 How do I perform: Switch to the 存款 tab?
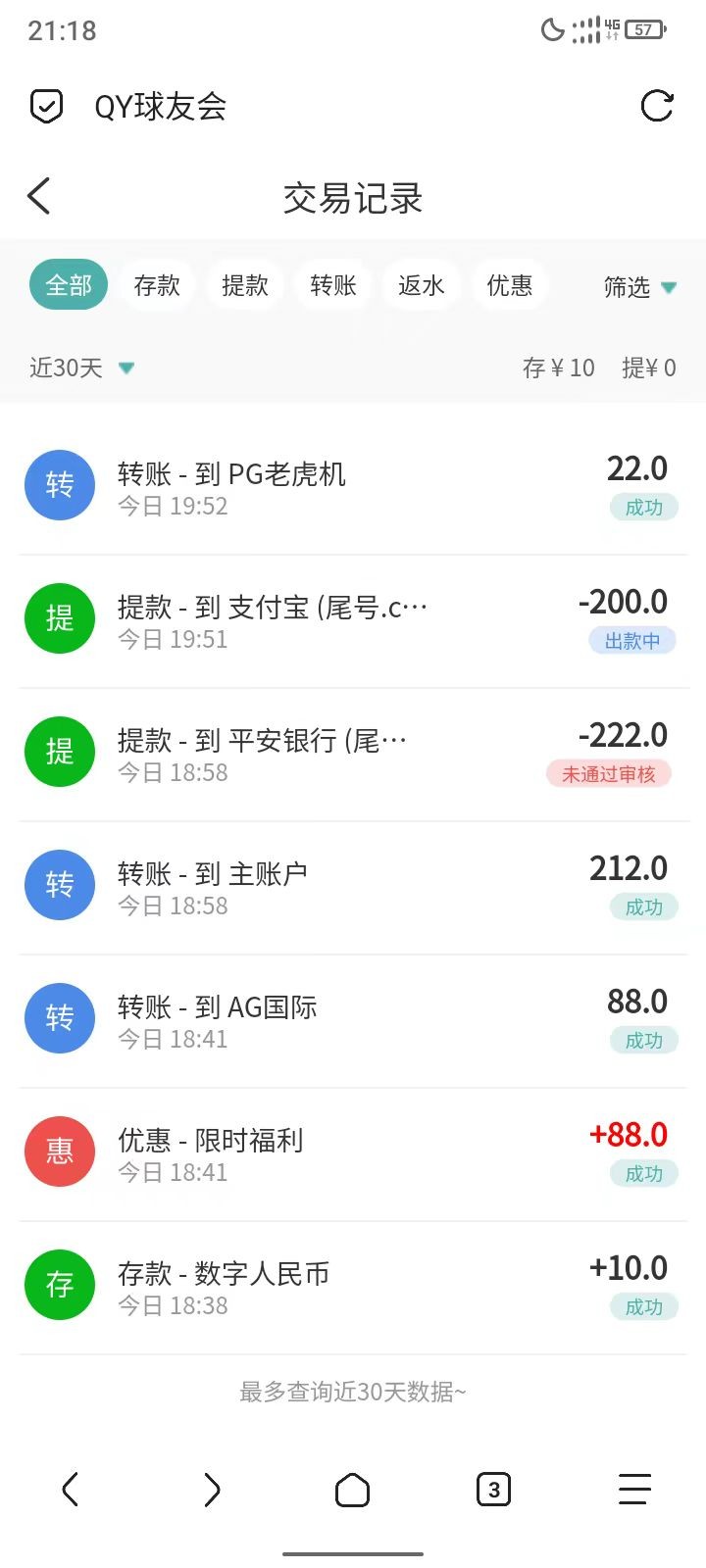157,285
